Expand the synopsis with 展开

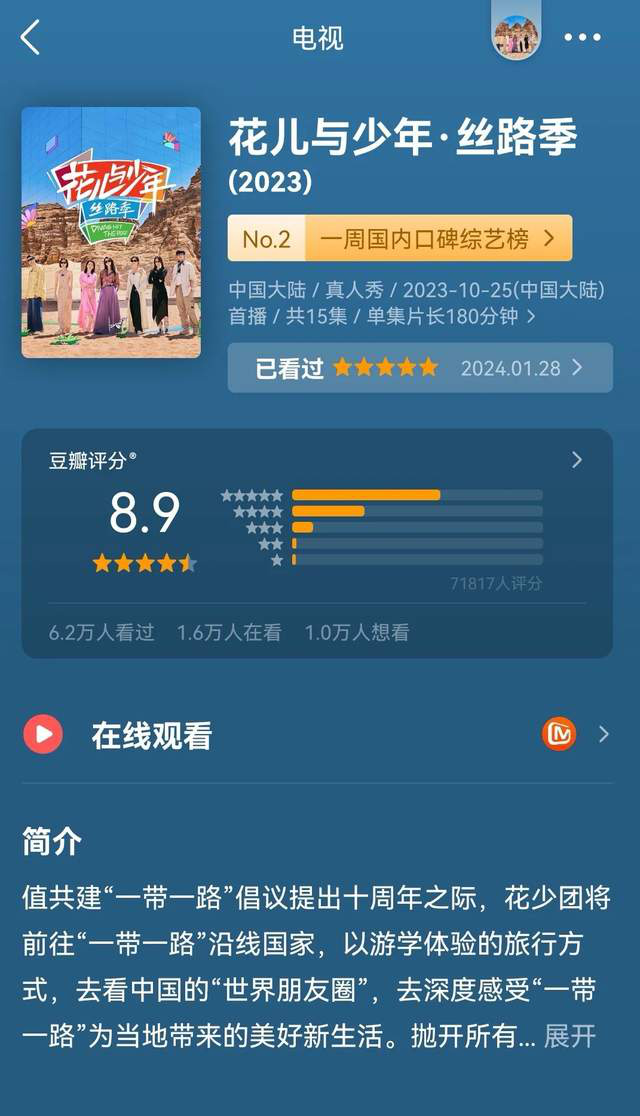click(570, 1035)
